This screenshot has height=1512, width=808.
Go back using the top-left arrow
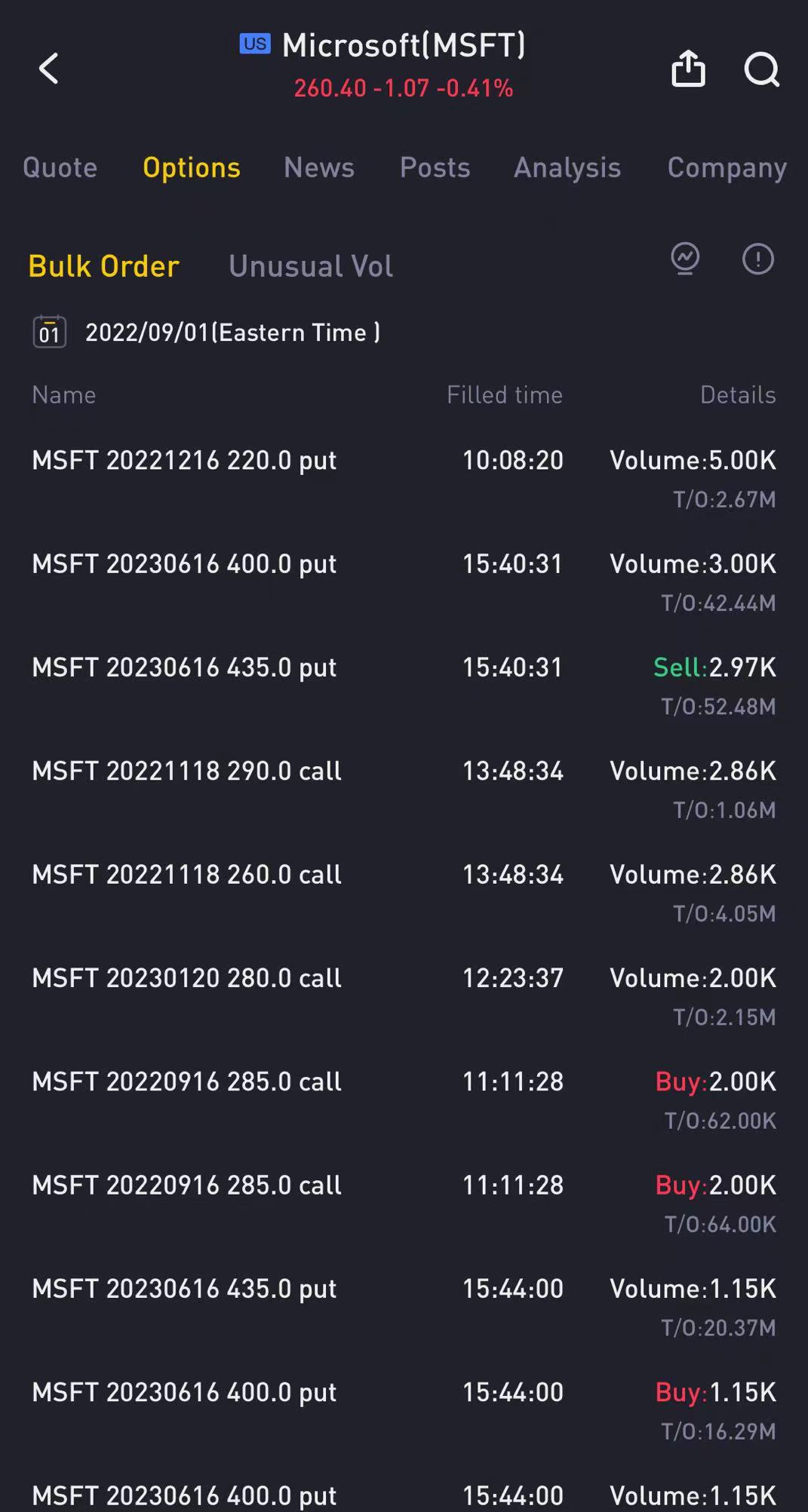click(x=49, y=69)
